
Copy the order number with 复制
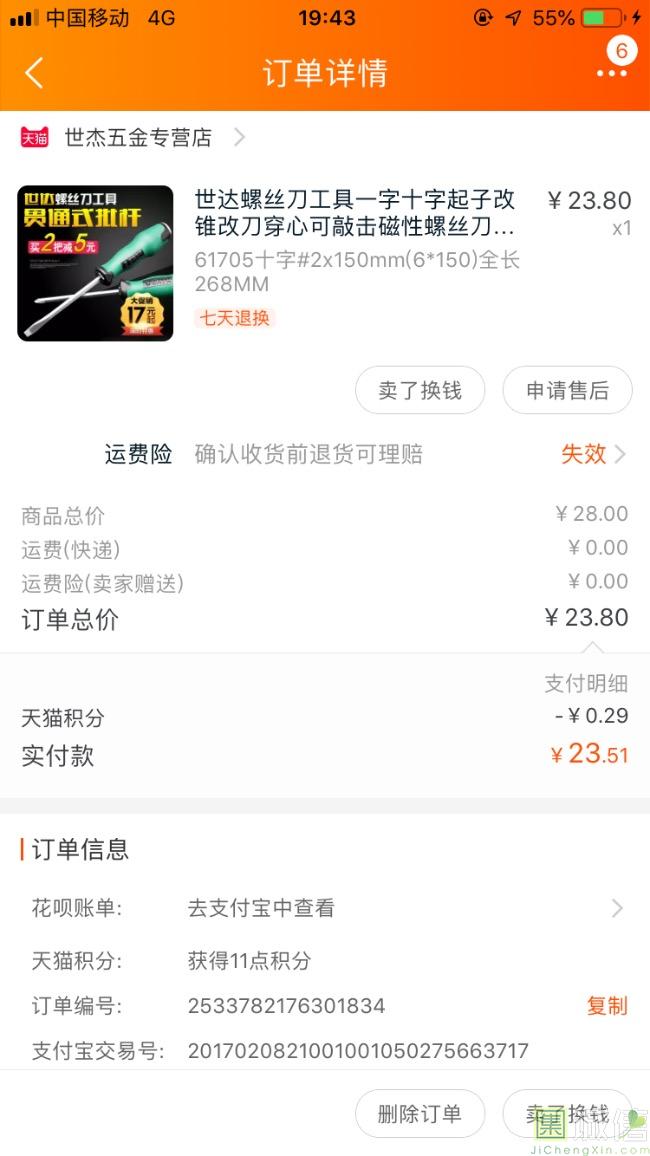point(607,1006)
